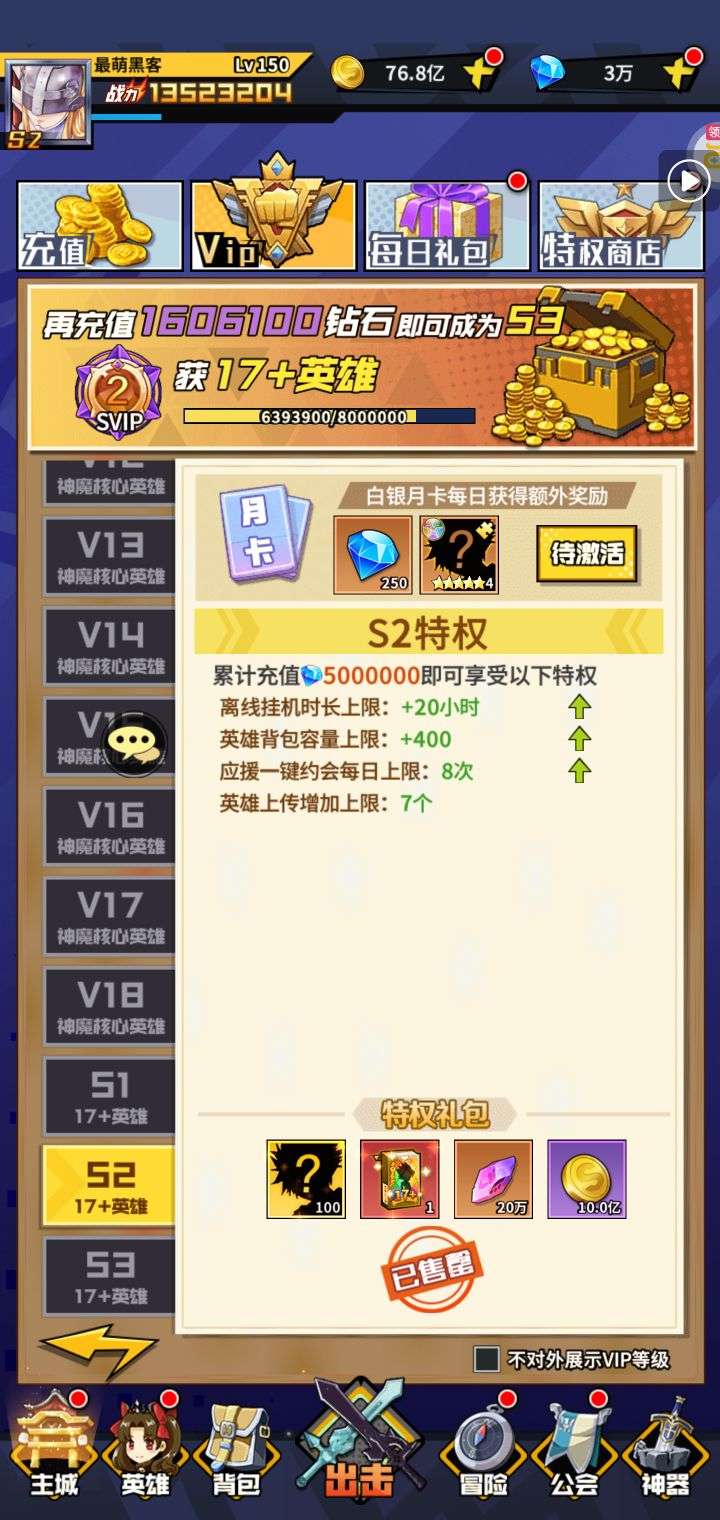Select the V17 privilege level

110,917
